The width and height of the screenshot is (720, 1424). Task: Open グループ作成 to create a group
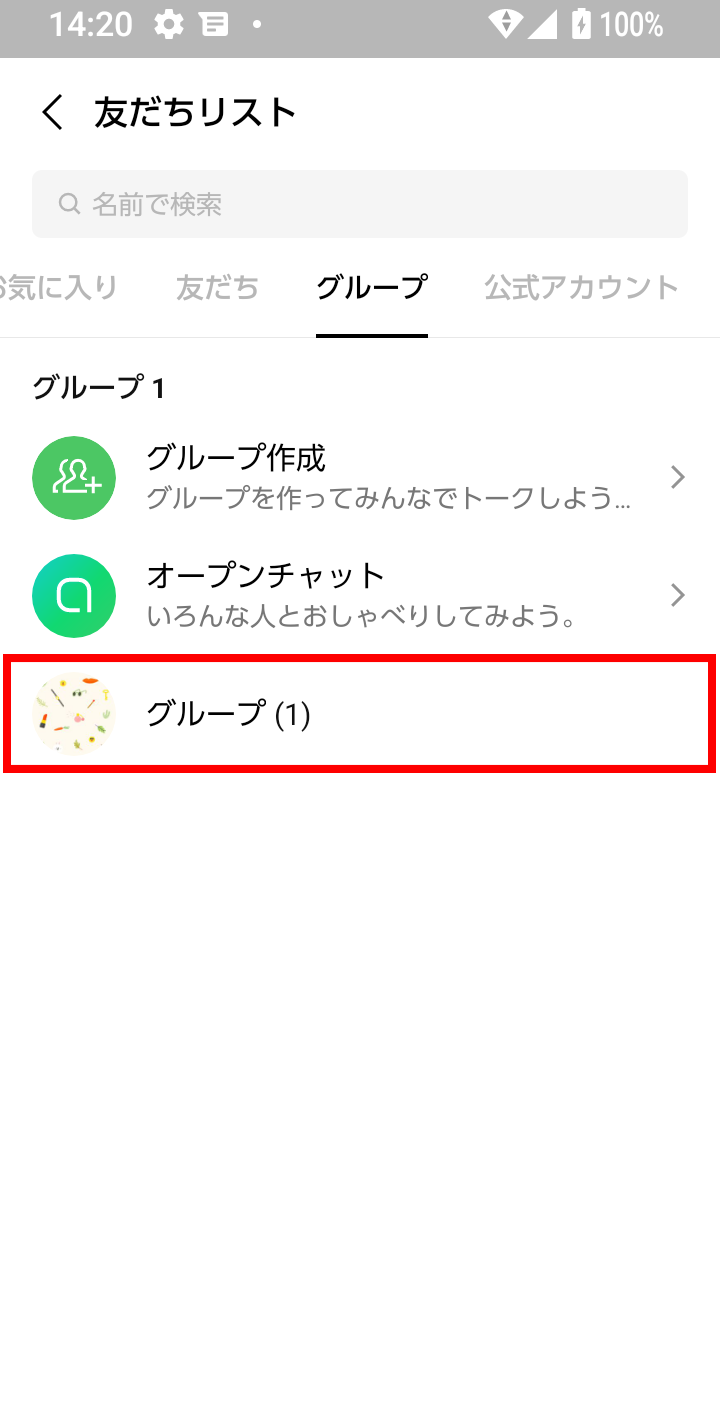coord(360,478)
